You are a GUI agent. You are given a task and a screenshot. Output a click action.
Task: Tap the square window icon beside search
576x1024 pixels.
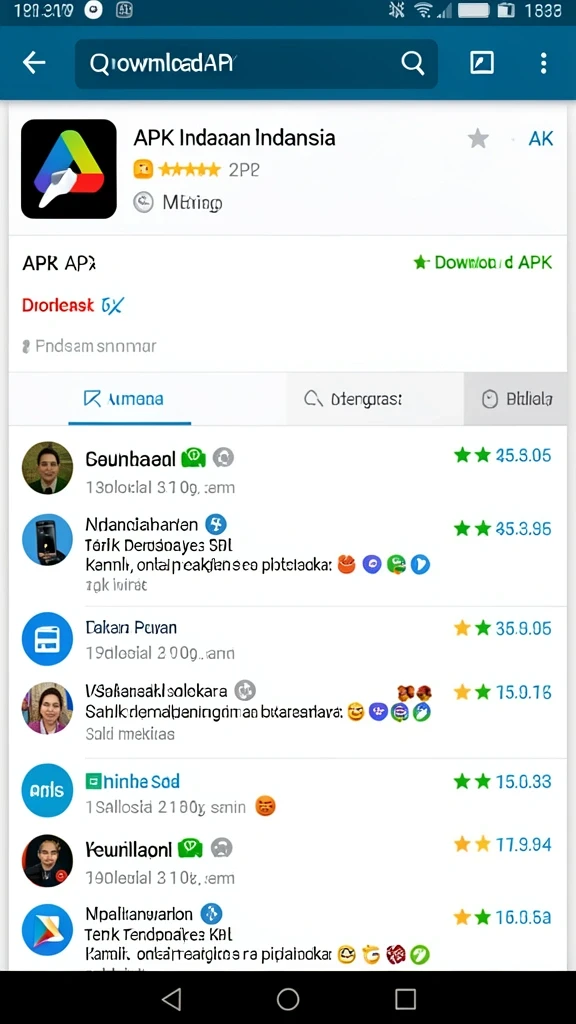[482, 63]
